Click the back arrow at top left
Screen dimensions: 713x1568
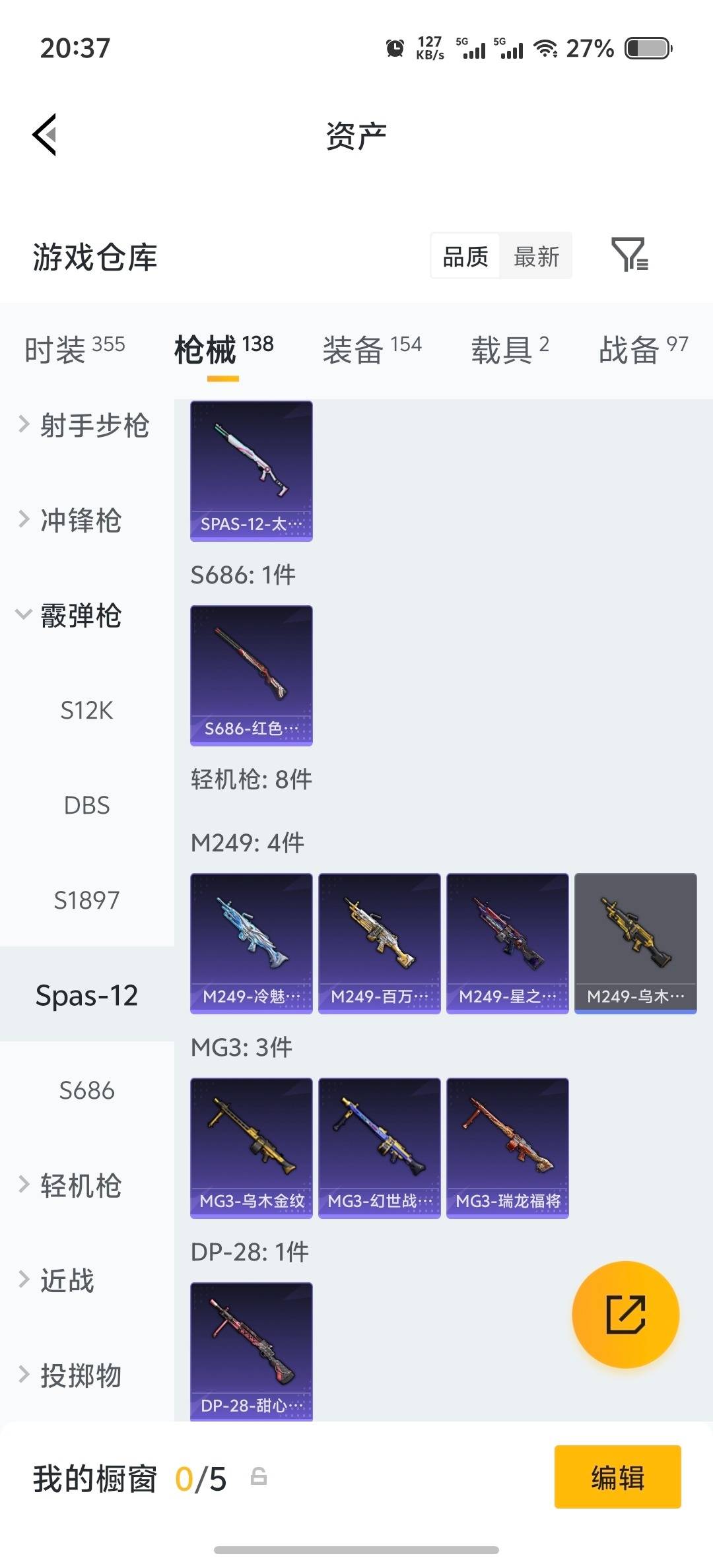click(44, 134)
